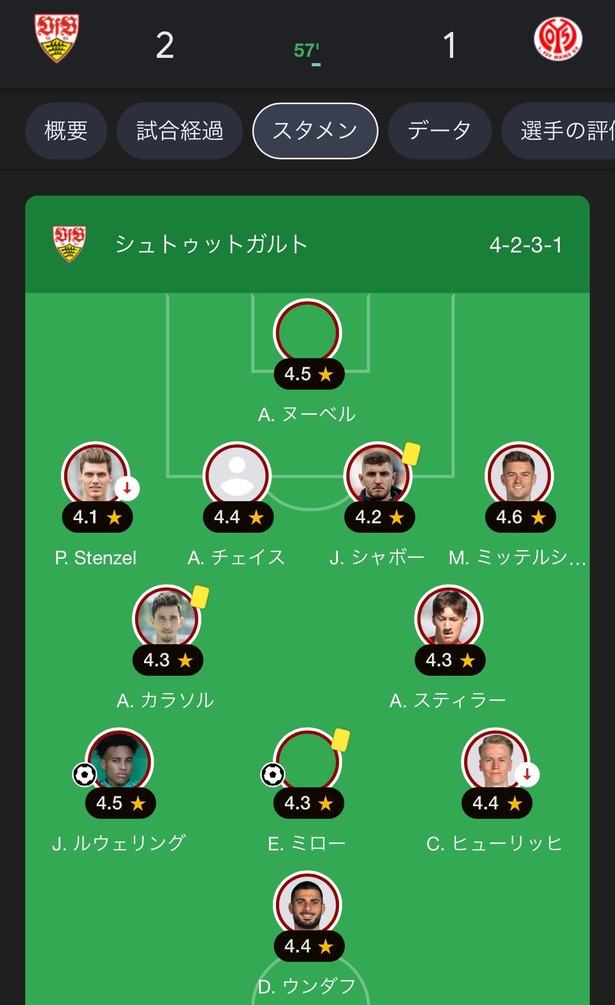Switch to the データ tab
Screen dimensions: 615x1005
coord(439,131)
